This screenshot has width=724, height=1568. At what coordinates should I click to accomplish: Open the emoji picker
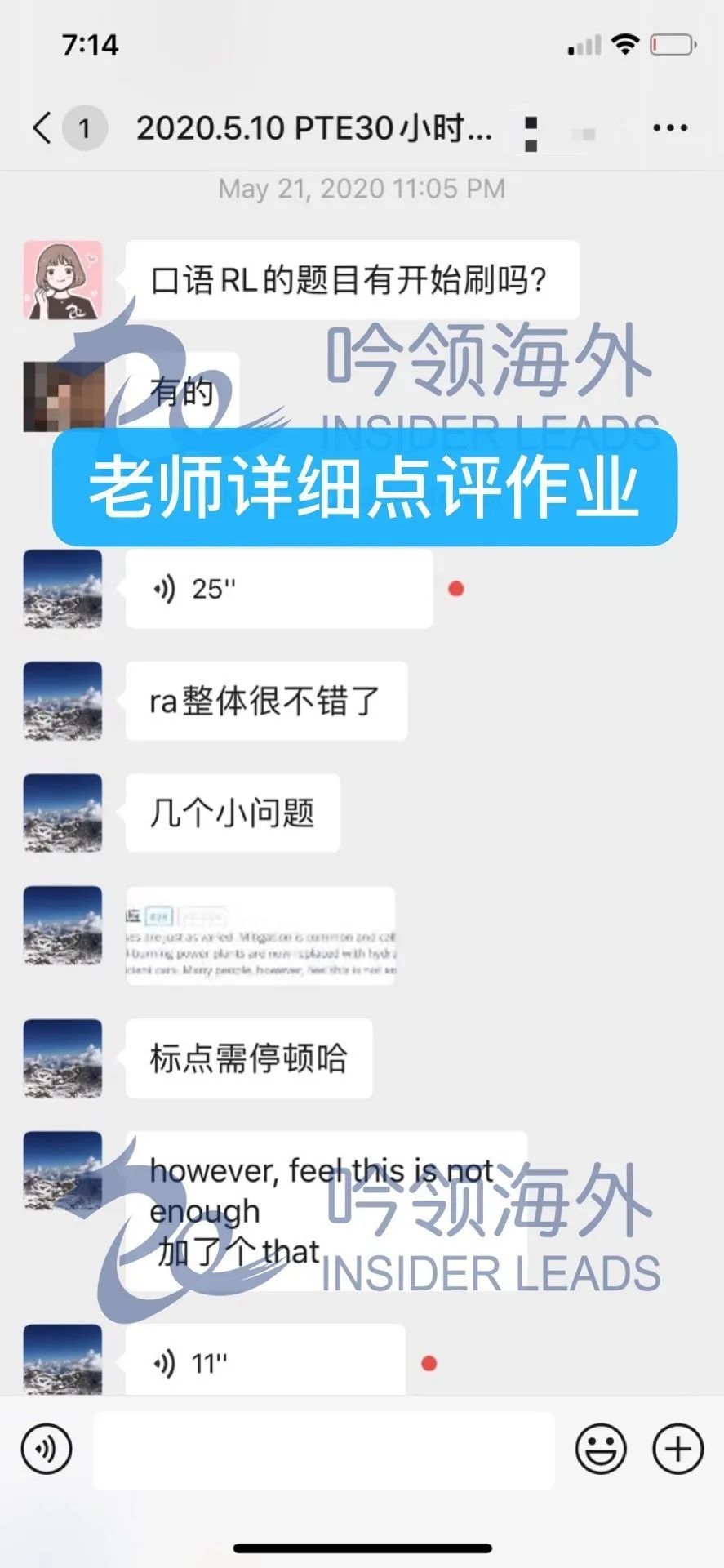tap(601, 1445)
